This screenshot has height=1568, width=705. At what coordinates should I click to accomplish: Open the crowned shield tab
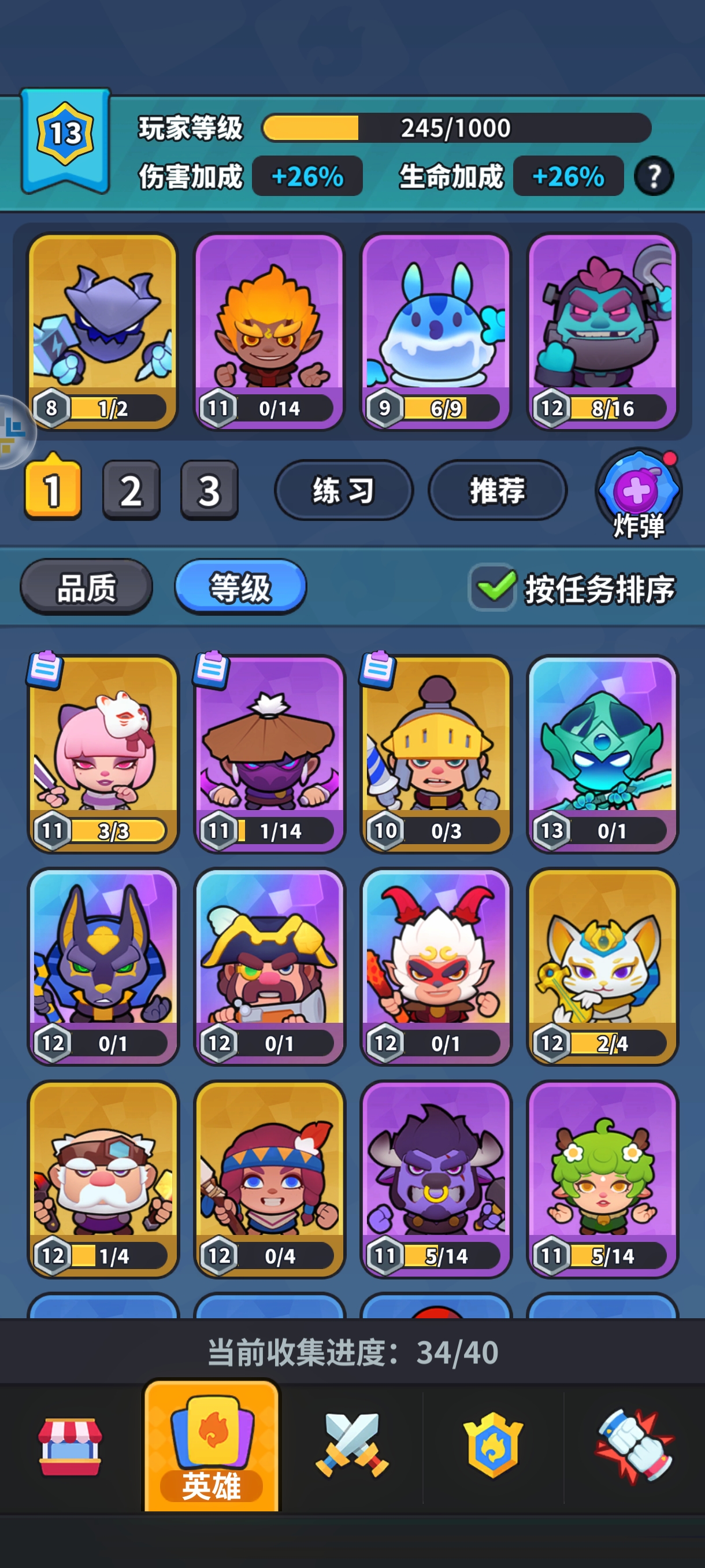tap(493, 1446)
